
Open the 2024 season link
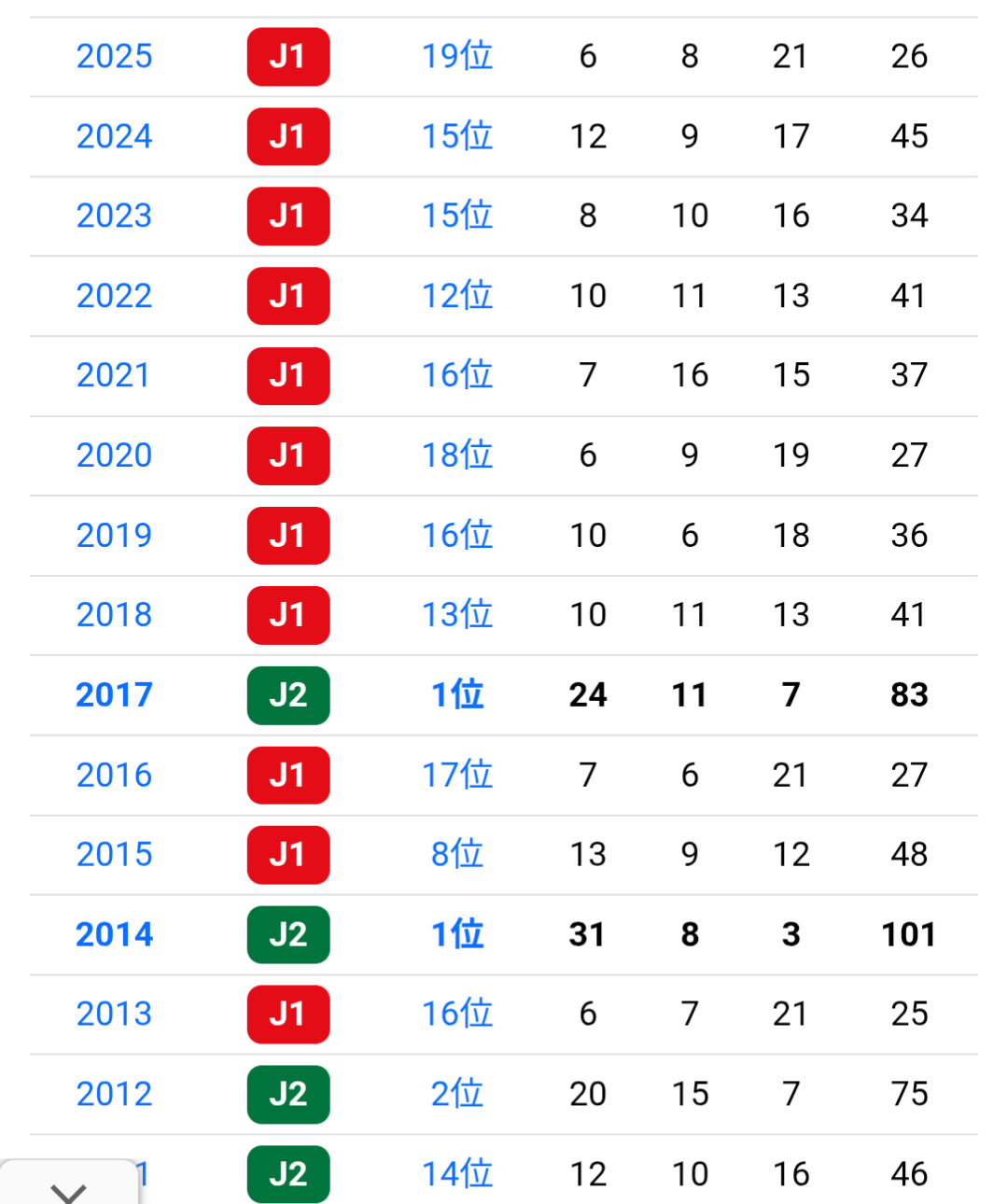click(x=114, y=136)
